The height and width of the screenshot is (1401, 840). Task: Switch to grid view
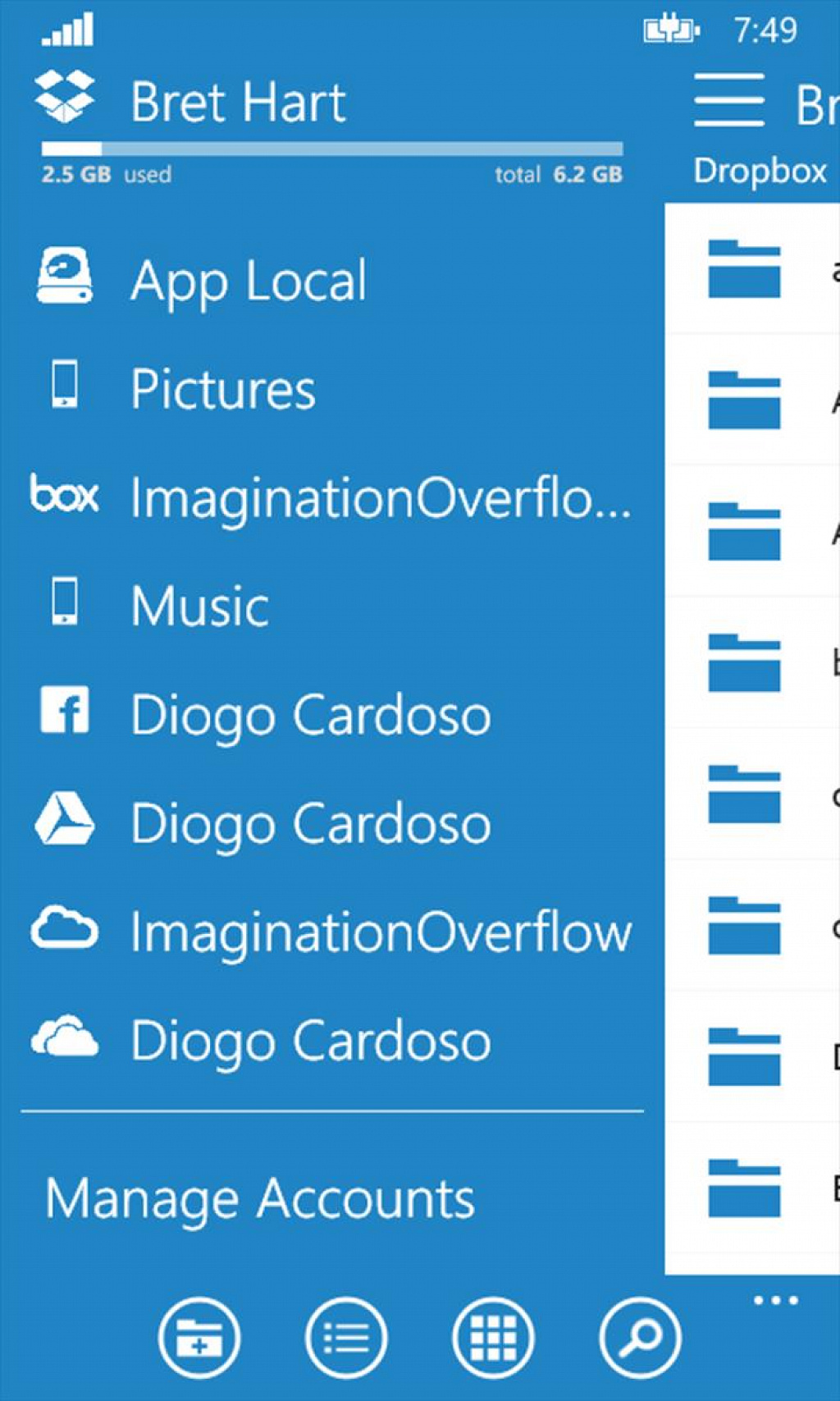[x=493, y=1338]
